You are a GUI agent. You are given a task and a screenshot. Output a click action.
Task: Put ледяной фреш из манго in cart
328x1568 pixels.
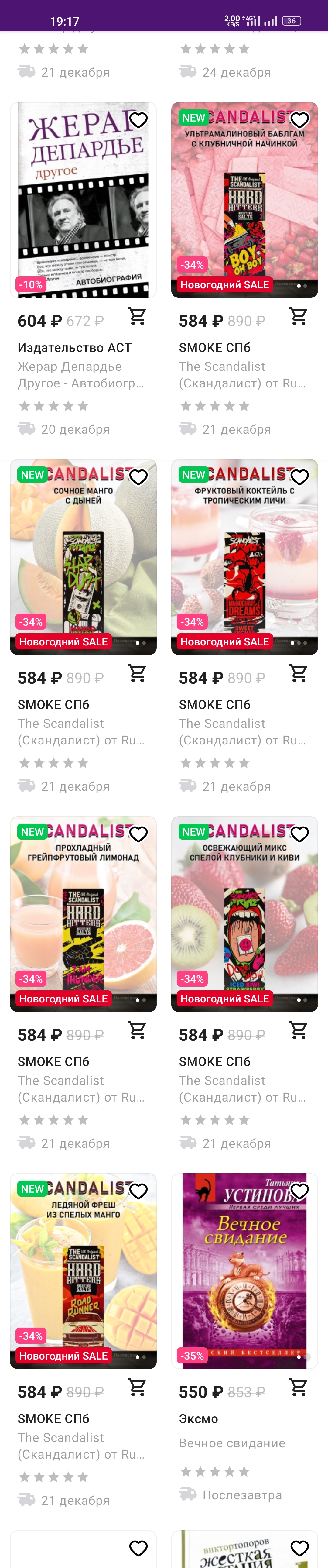coord(137,1387)
